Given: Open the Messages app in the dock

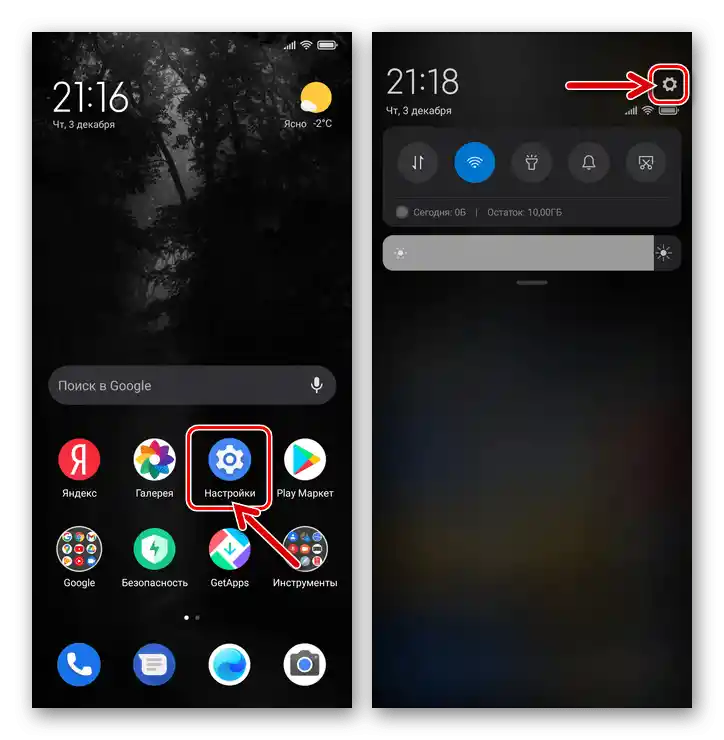Looking at the screenshot, I should point(154,664).
